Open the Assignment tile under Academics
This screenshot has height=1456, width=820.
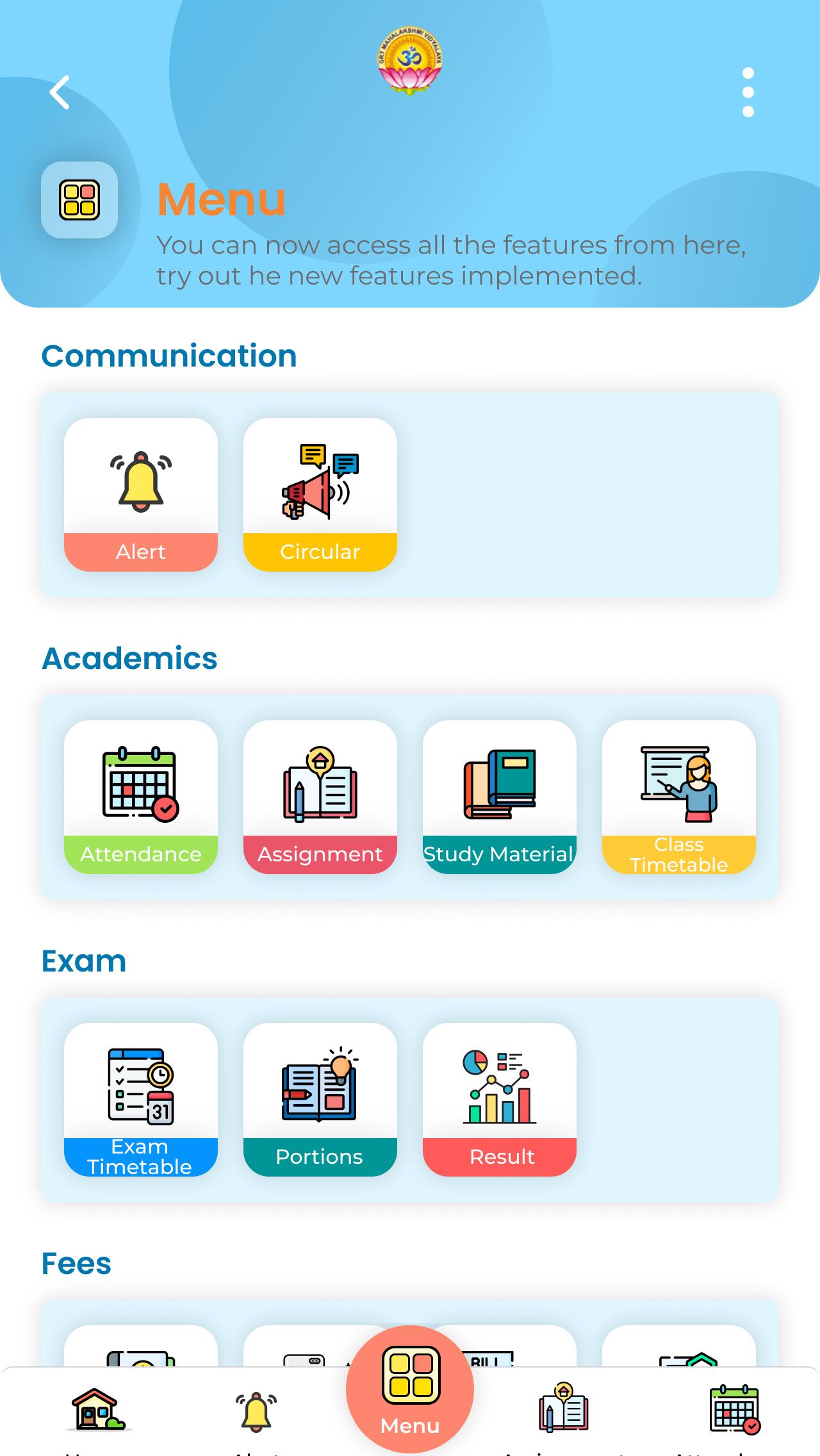coord(320,797)
